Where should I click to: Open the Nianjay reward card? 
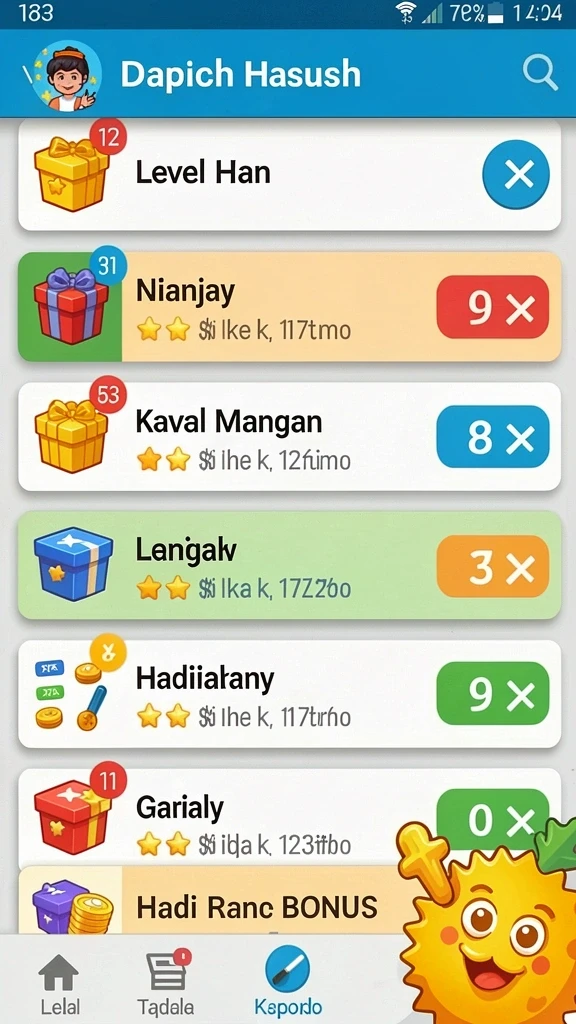289,307
